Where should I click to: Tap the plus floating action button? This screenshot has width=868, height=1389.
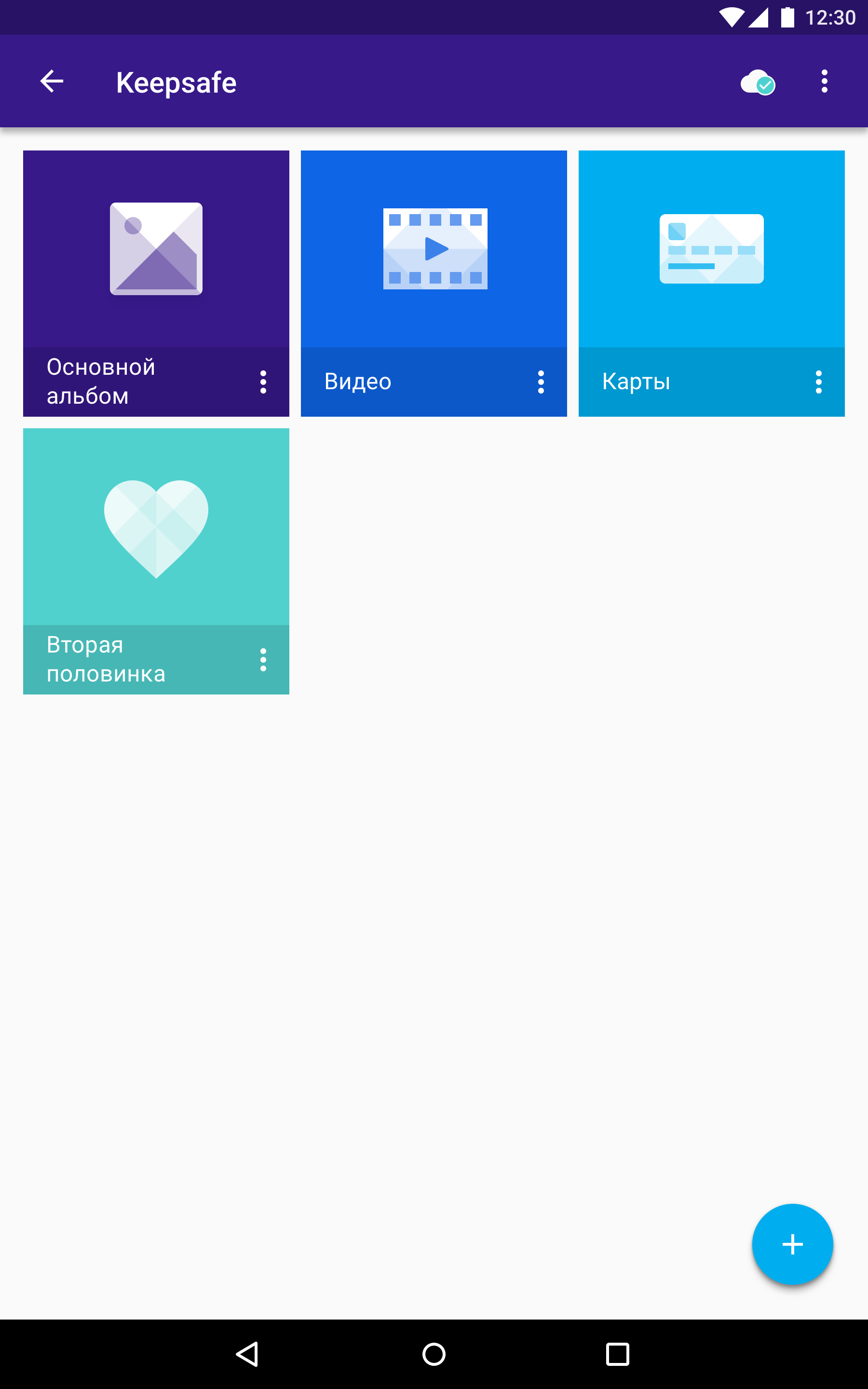pos(792,1244)
